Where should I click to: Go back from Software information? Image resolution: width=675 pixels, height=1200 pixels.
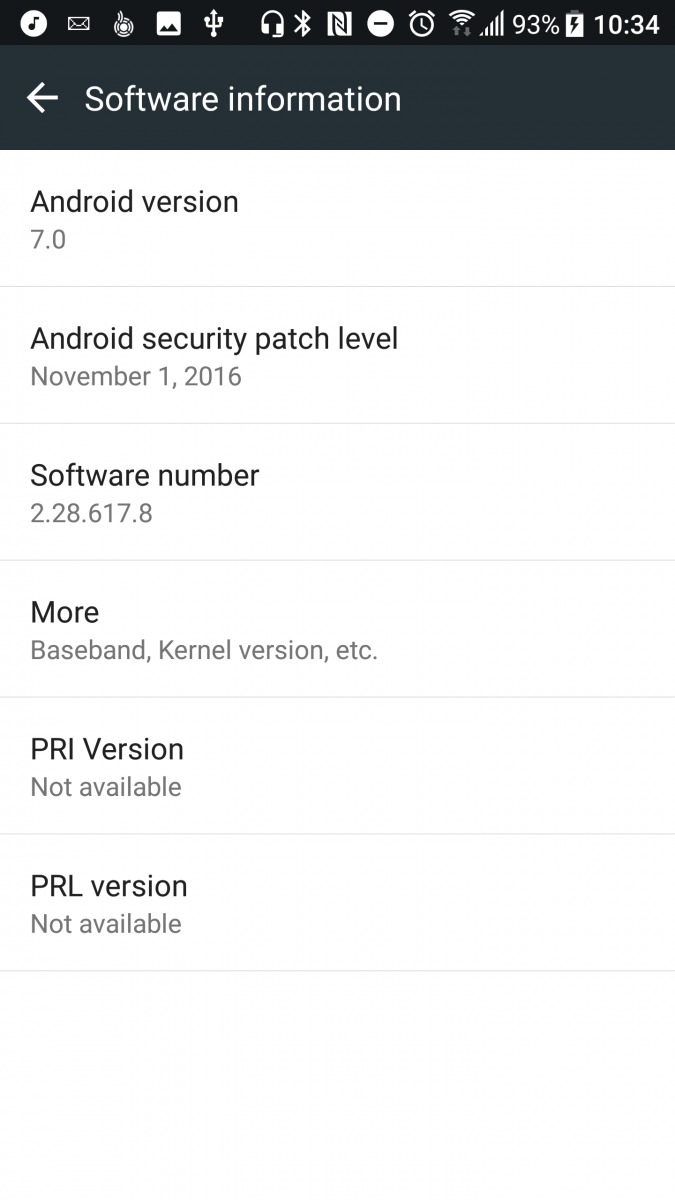click(42, 98)
